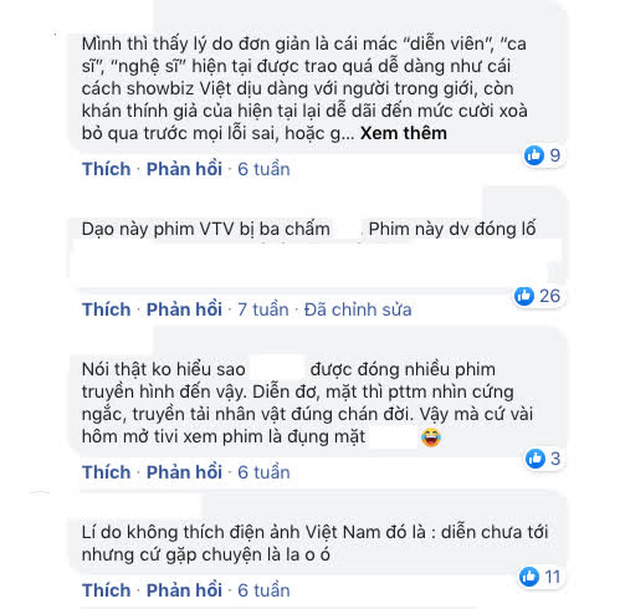Expand the truncated comment with Xem thêm
The image size is (620, 609).
(402, 133)
